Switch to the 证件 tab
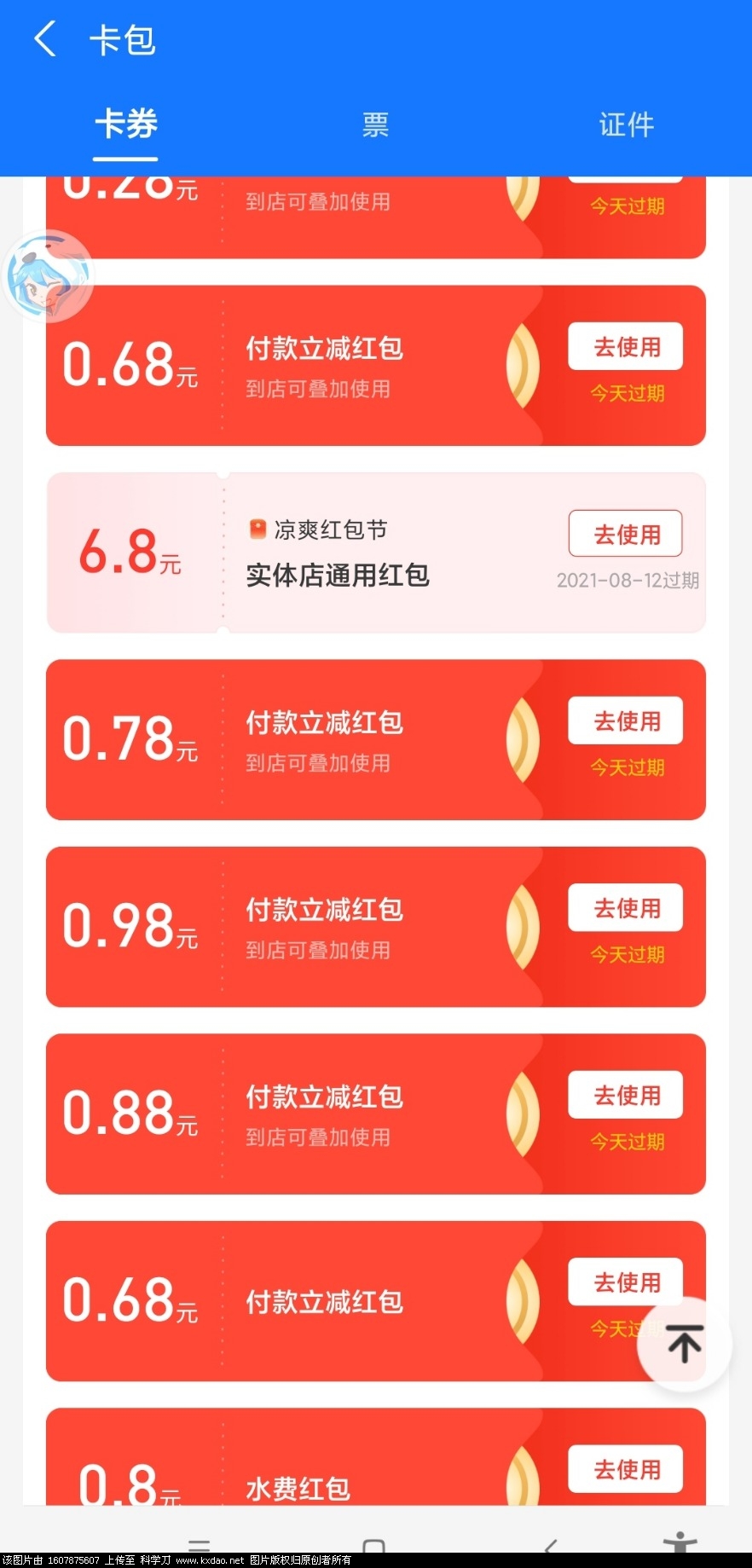752x1568 pixels. point(626,125)
